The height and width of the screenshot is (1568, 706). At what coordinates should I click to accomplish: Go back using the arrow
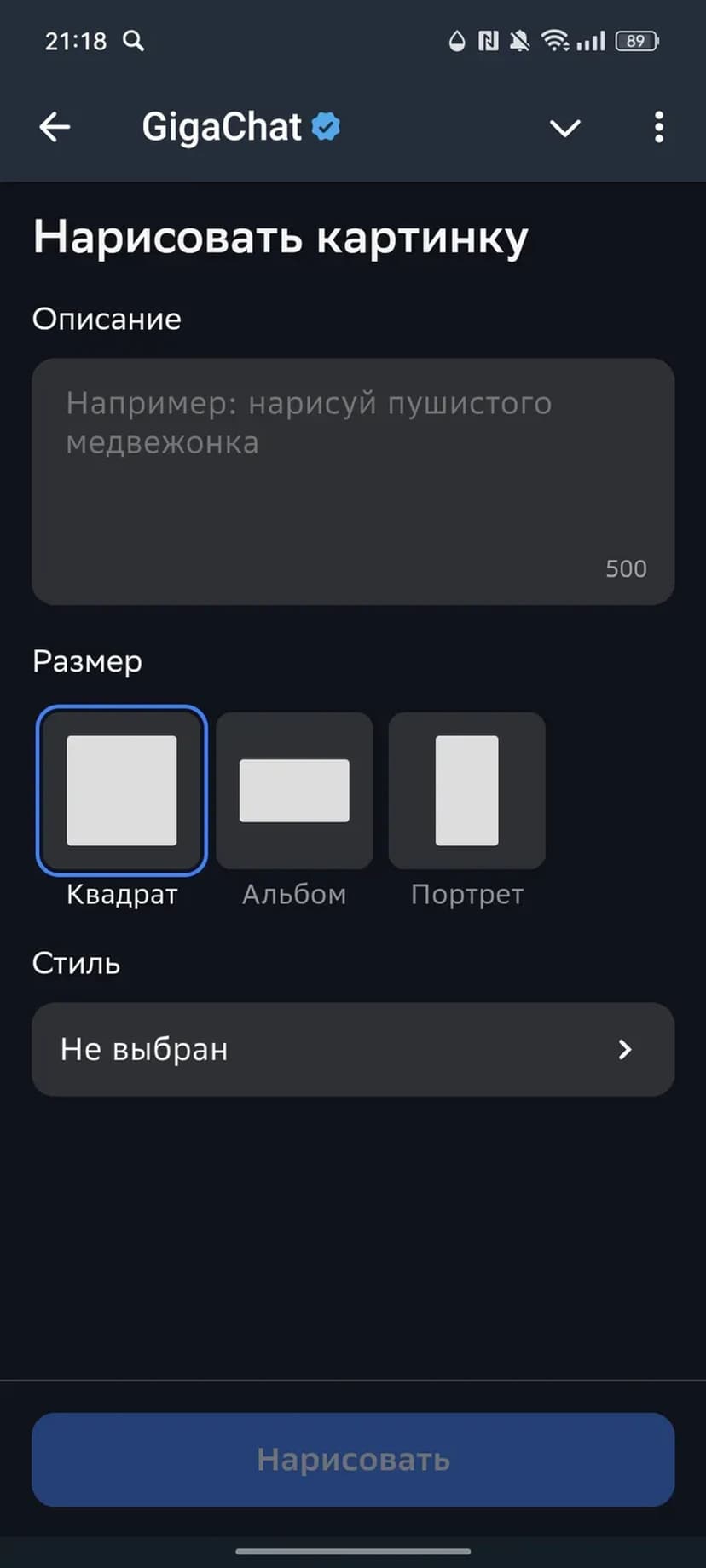tap(55, 128)
